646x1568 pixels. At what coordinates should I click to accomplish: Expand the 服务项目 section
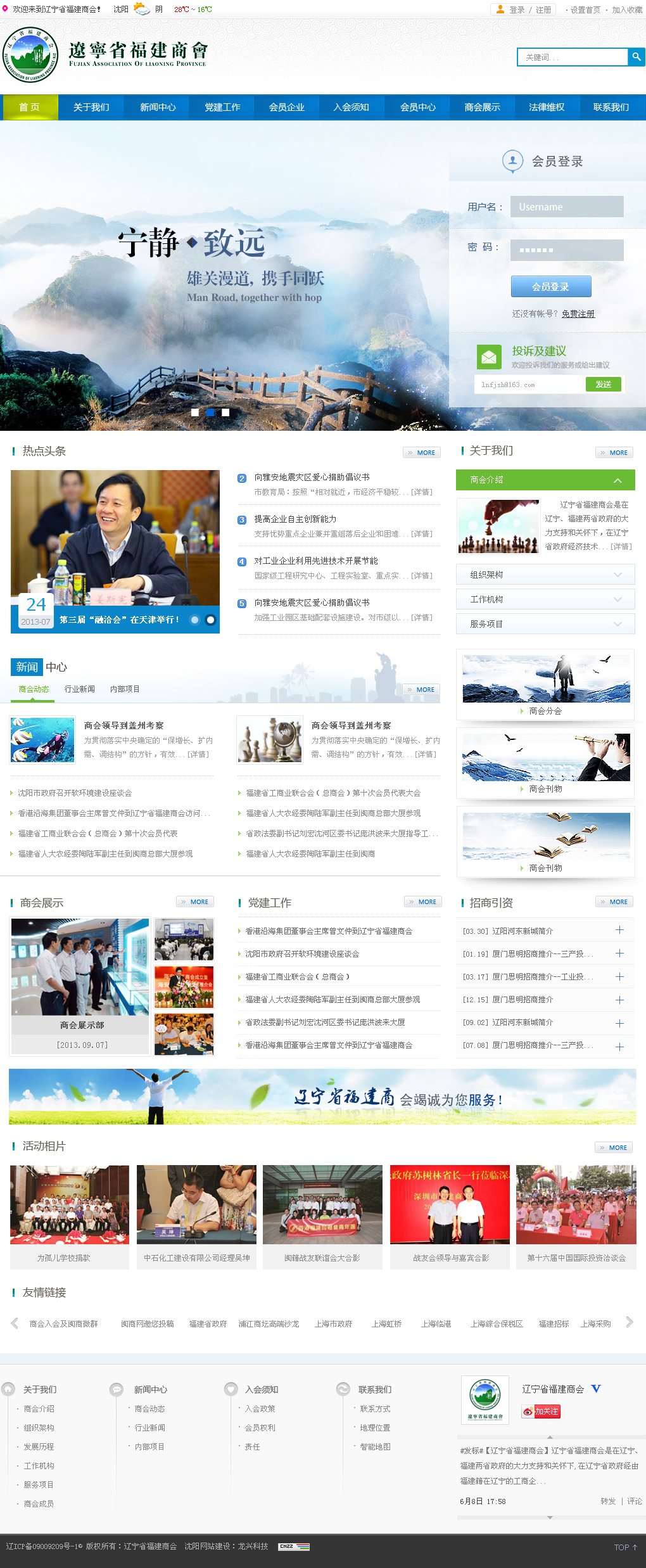[x=545, y=624]
